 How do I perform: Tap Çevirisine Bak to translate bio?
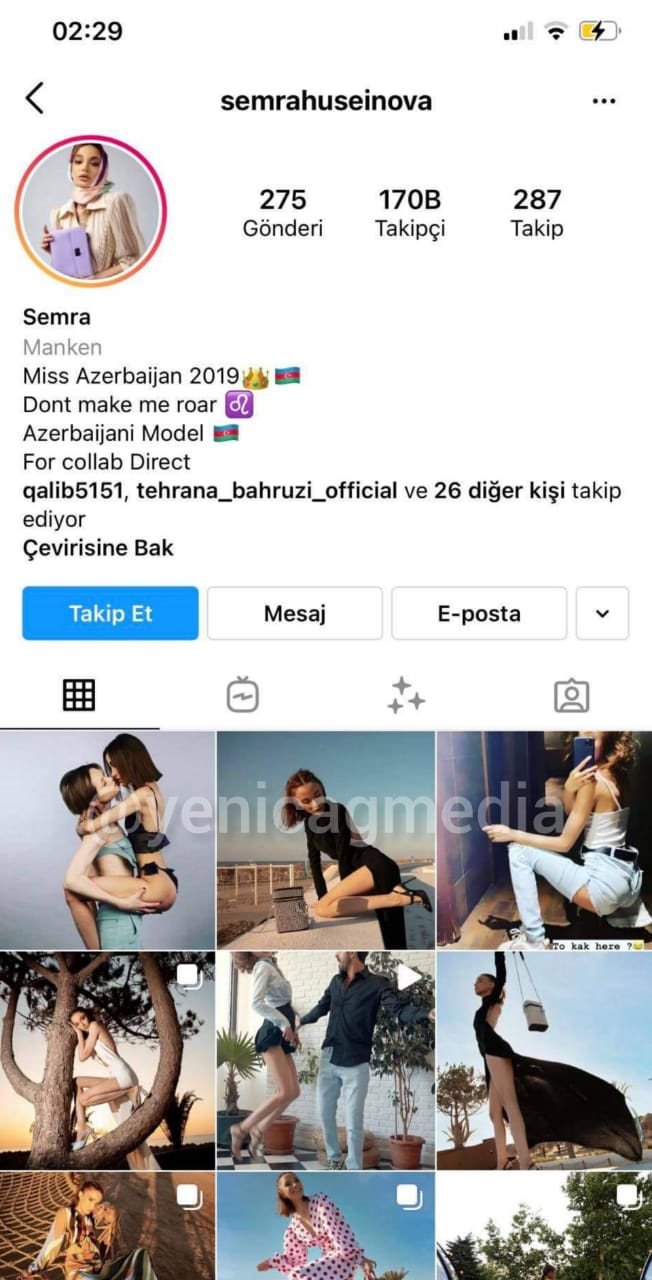click(98, 548)
